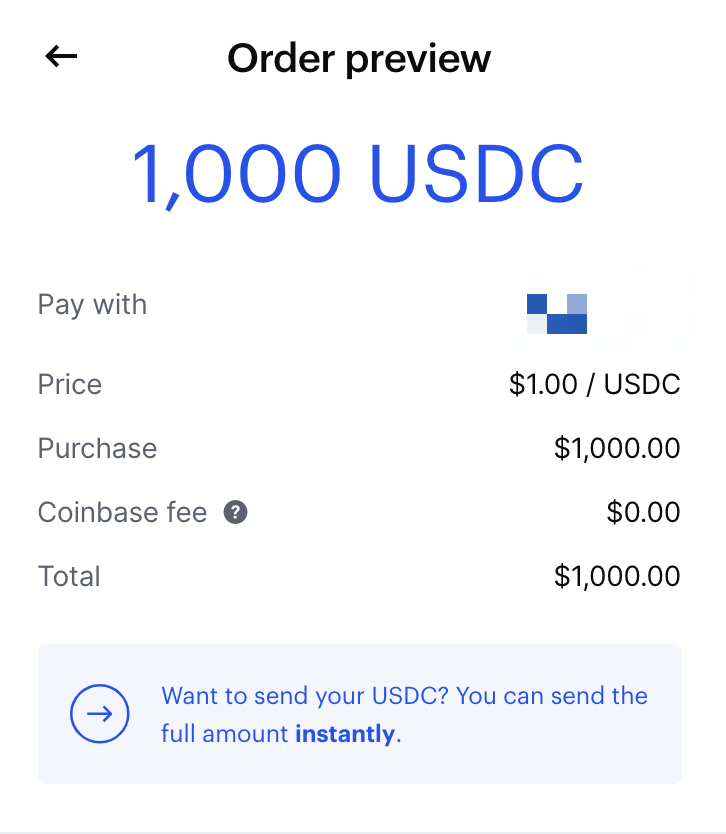Viewport: 726px width, 834px height.
Task: Tap the question mark beside Coinbase fee
Action: coord(234,512)
